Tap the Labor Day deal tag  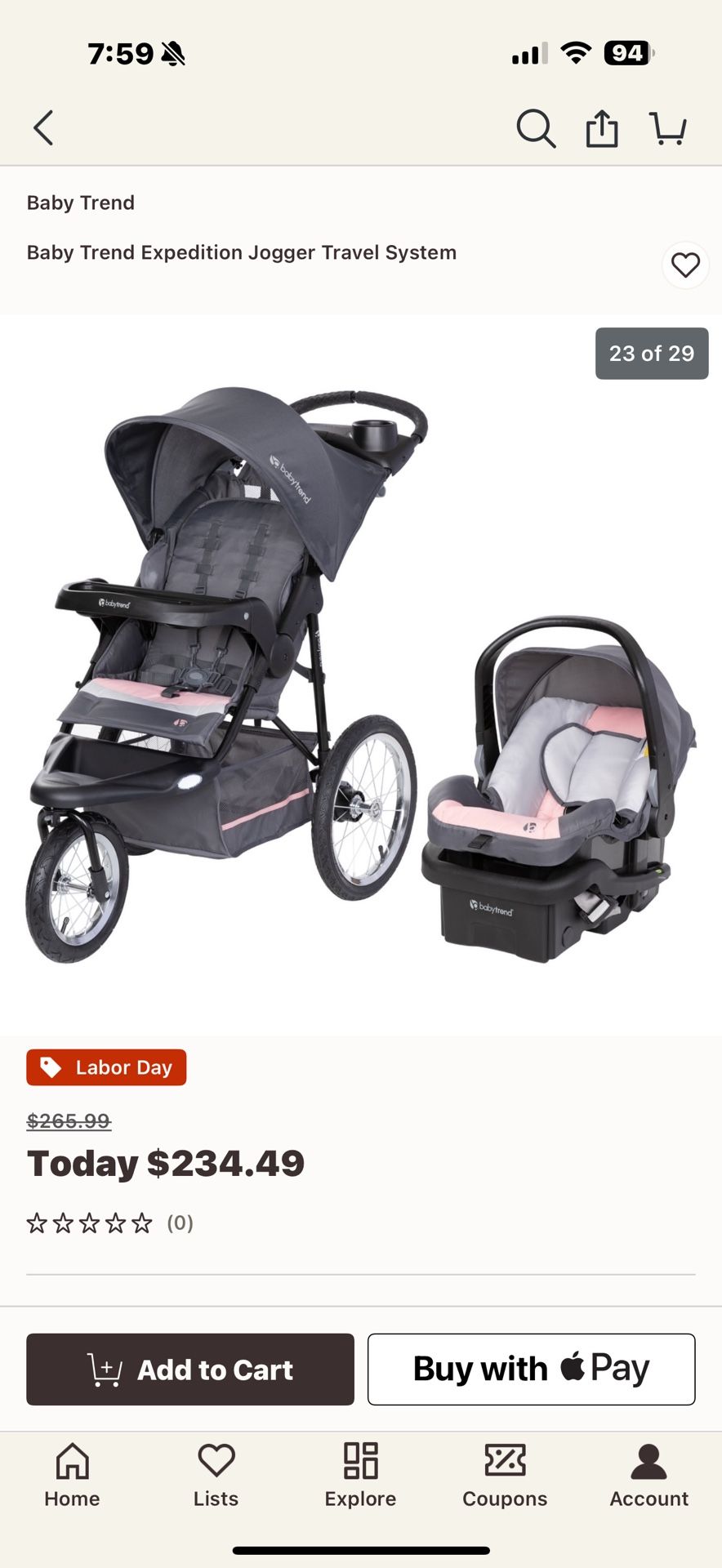(106, 1067)
